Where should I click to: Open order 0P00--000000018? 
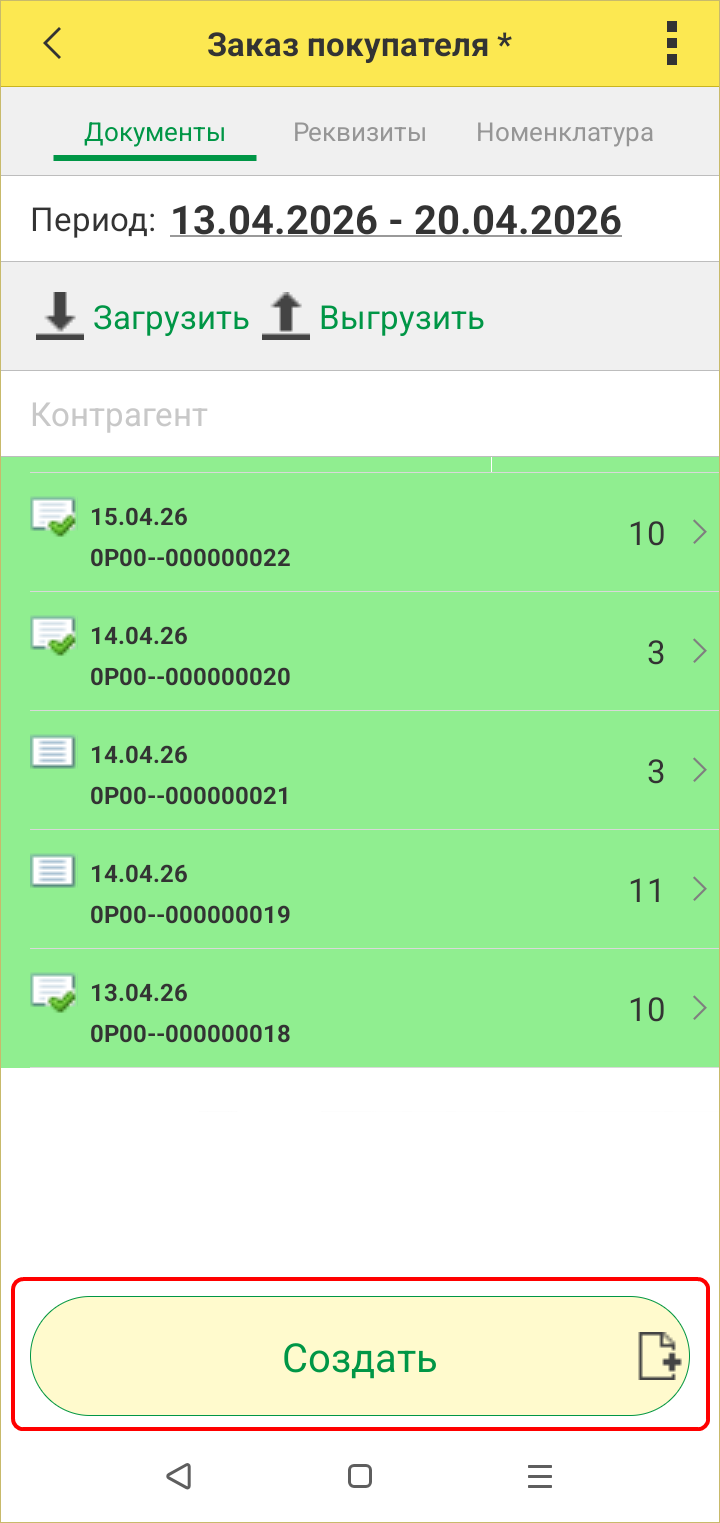(360, 1011)
